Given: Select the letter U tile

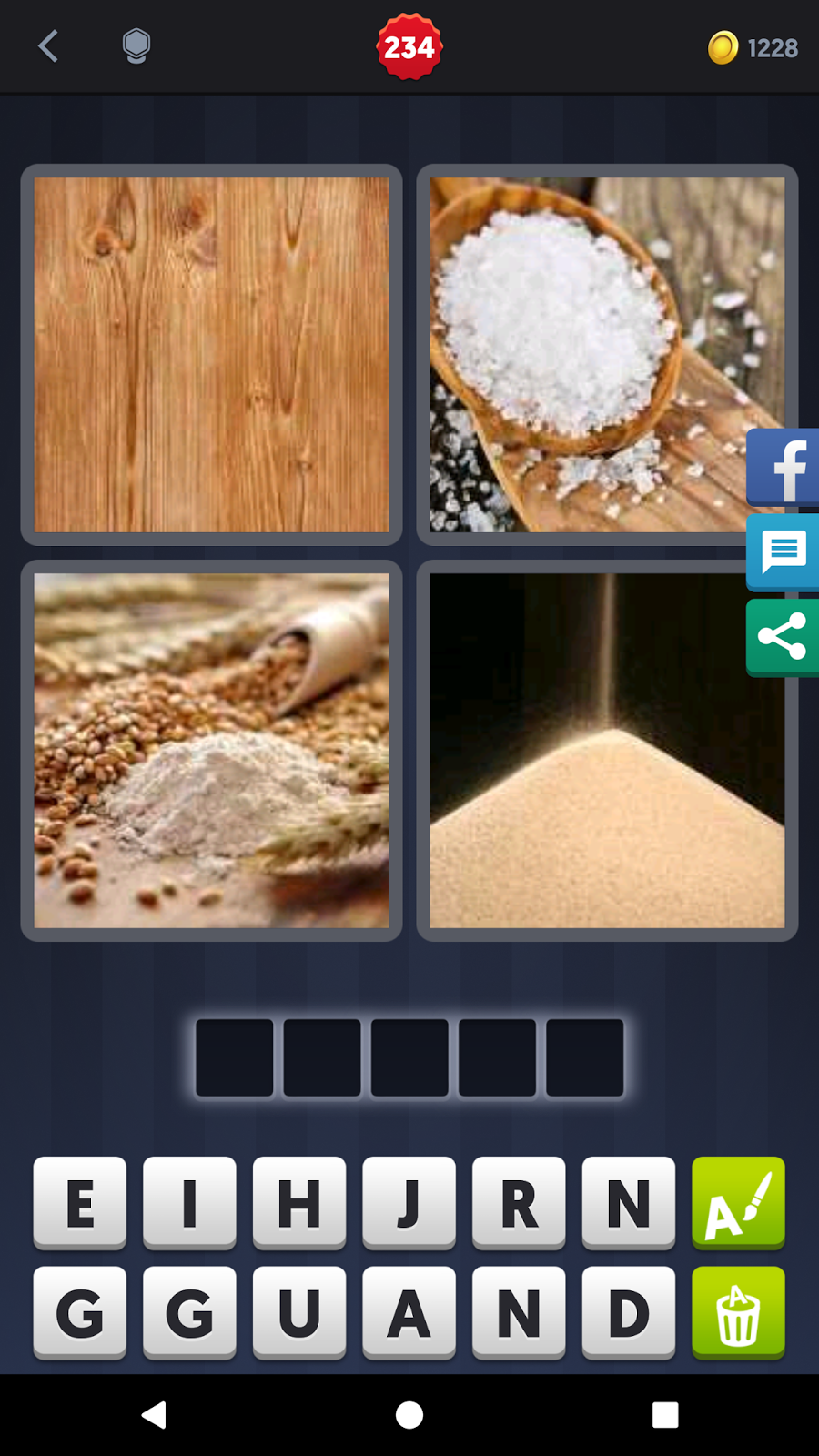Looking at the screenshot, I should pyautogui.click(x=299, y=1313).
